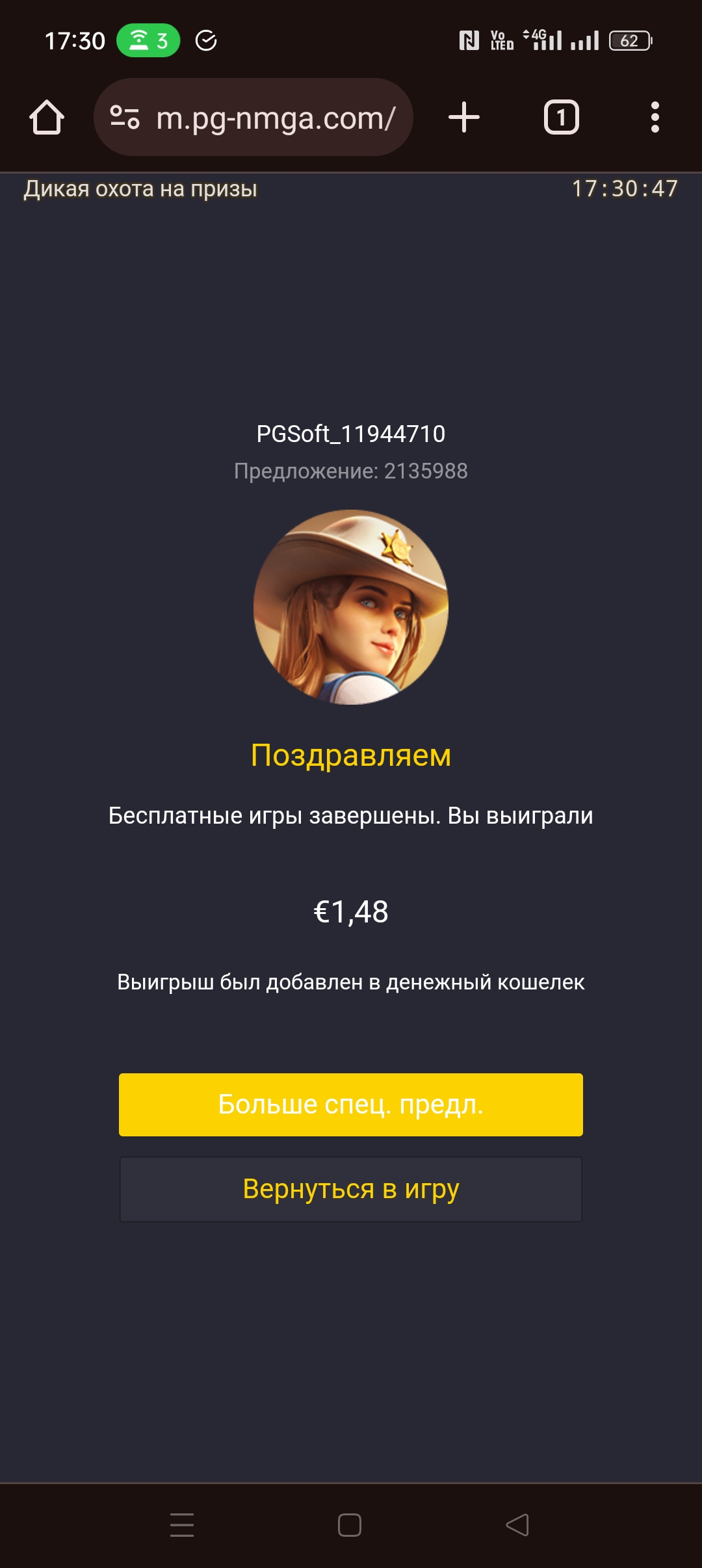Screen dimensions: 702x1568
Task: View site settings icon in address bar
Action: pos(125,118)
